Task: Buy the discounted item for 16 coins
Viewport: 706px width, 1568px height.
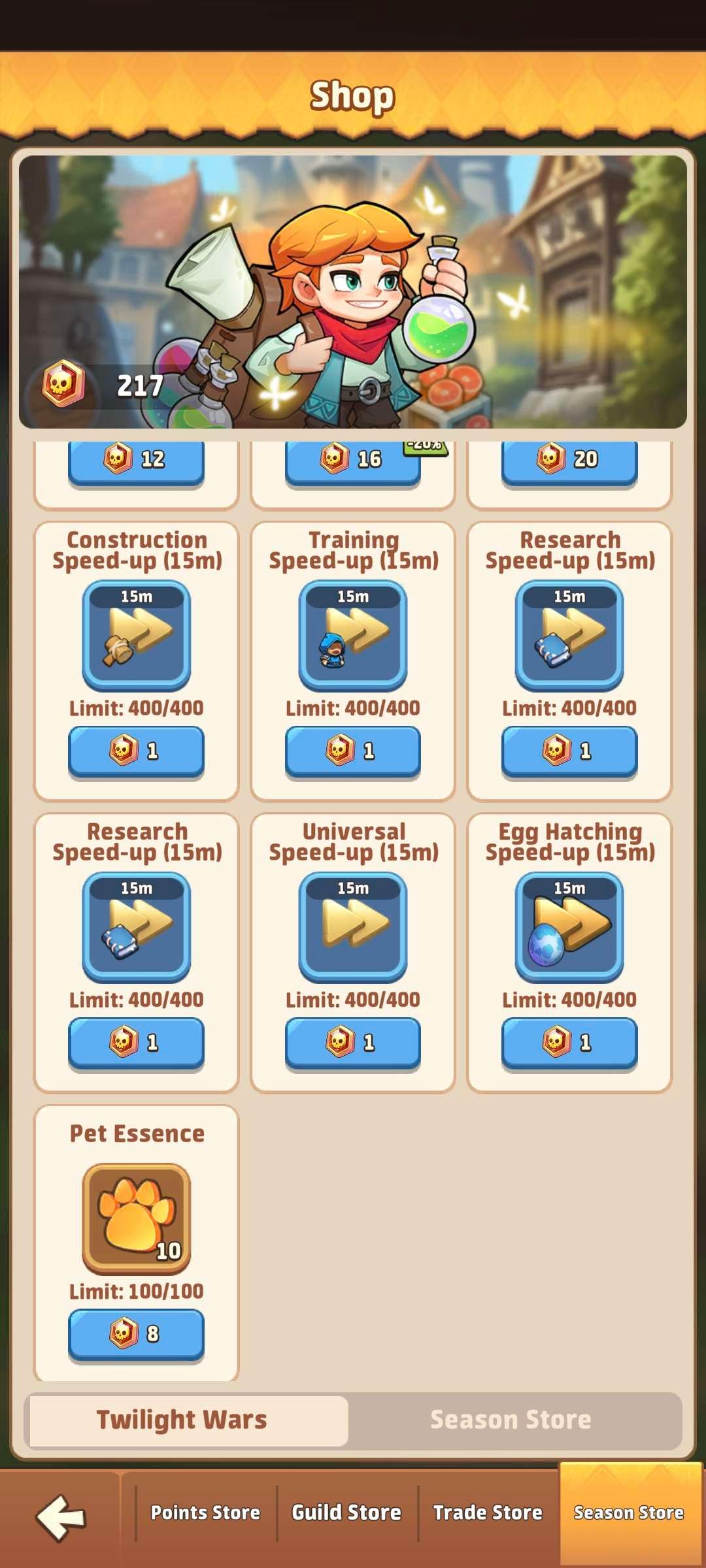Action: tap(353, 460)
